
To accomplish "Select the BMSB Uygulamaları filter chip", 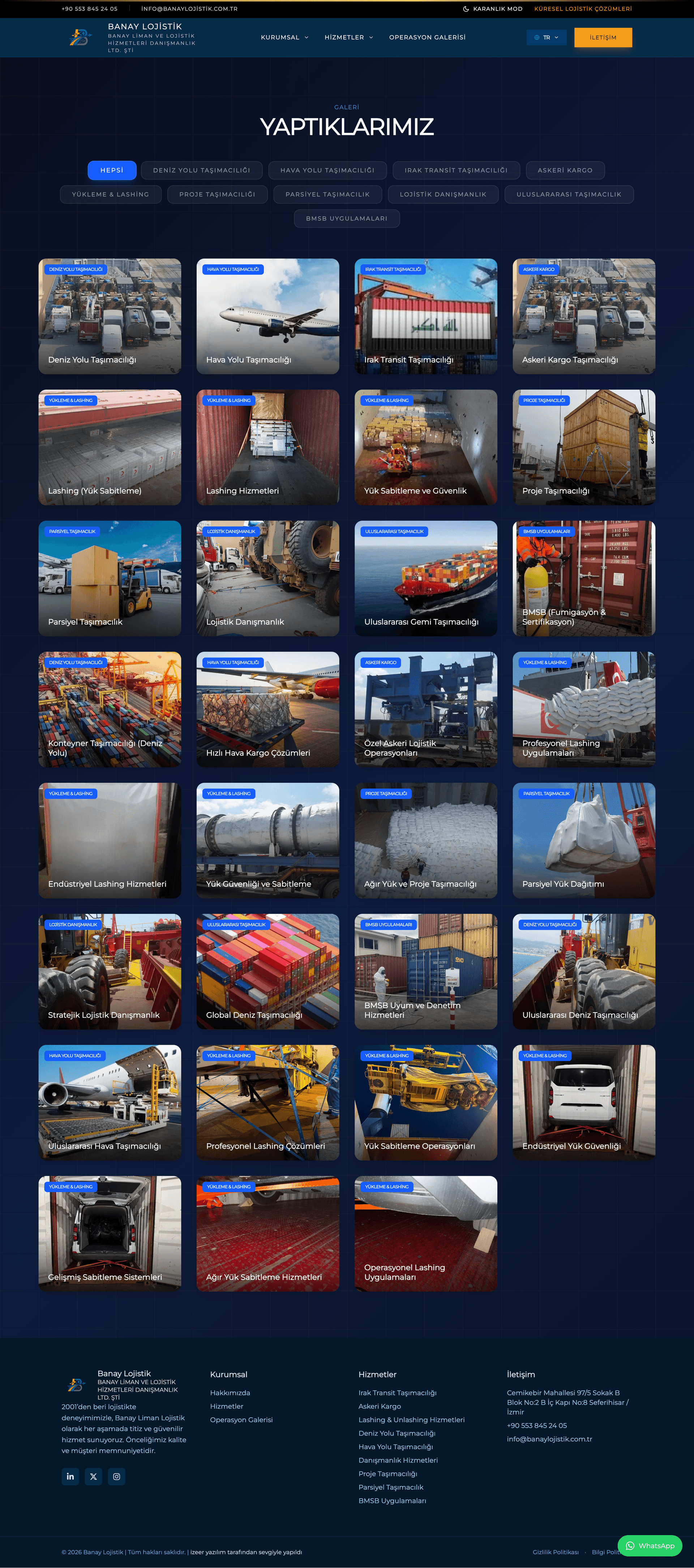I will [346, 219].
